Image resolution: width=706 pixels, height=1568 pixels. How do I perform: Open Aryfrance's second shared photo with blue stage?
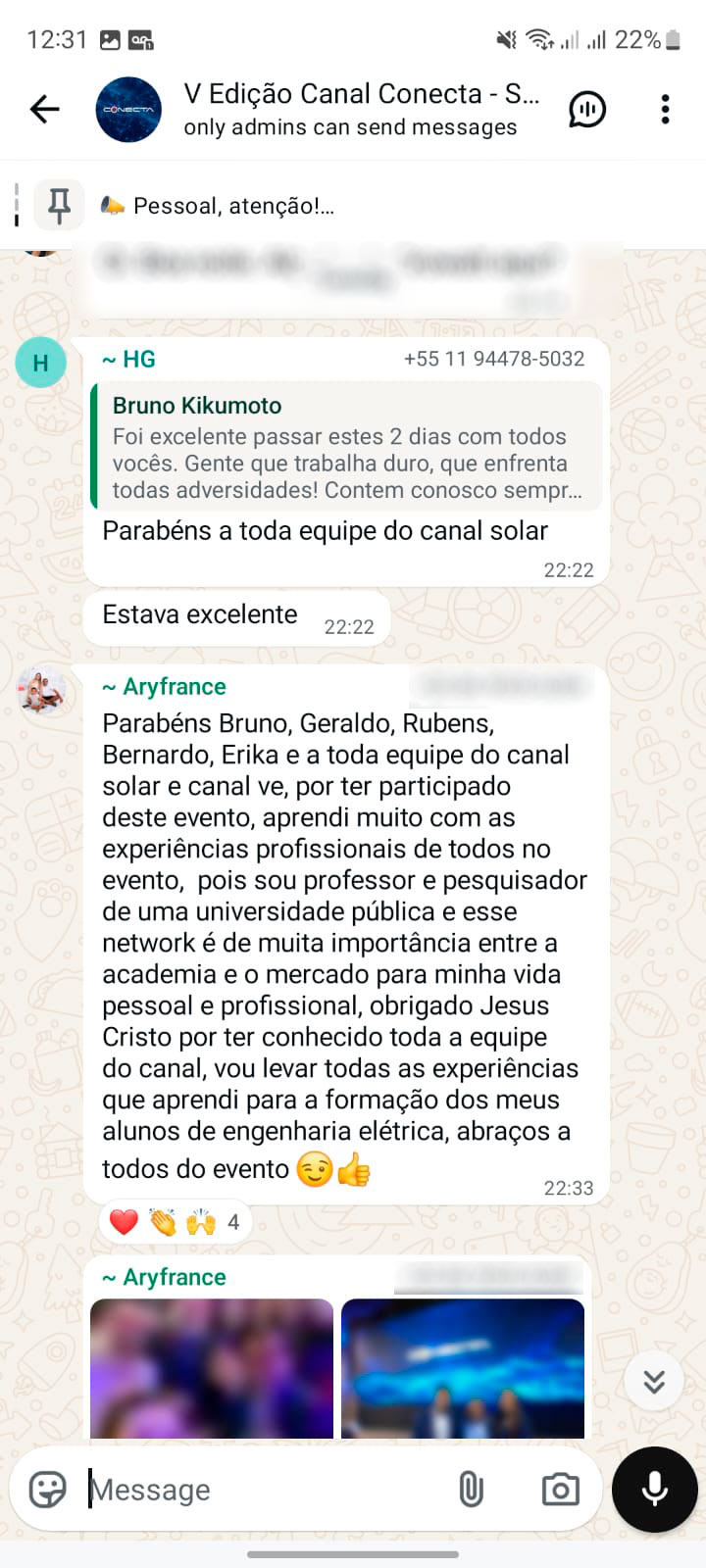coord(463,1368)
